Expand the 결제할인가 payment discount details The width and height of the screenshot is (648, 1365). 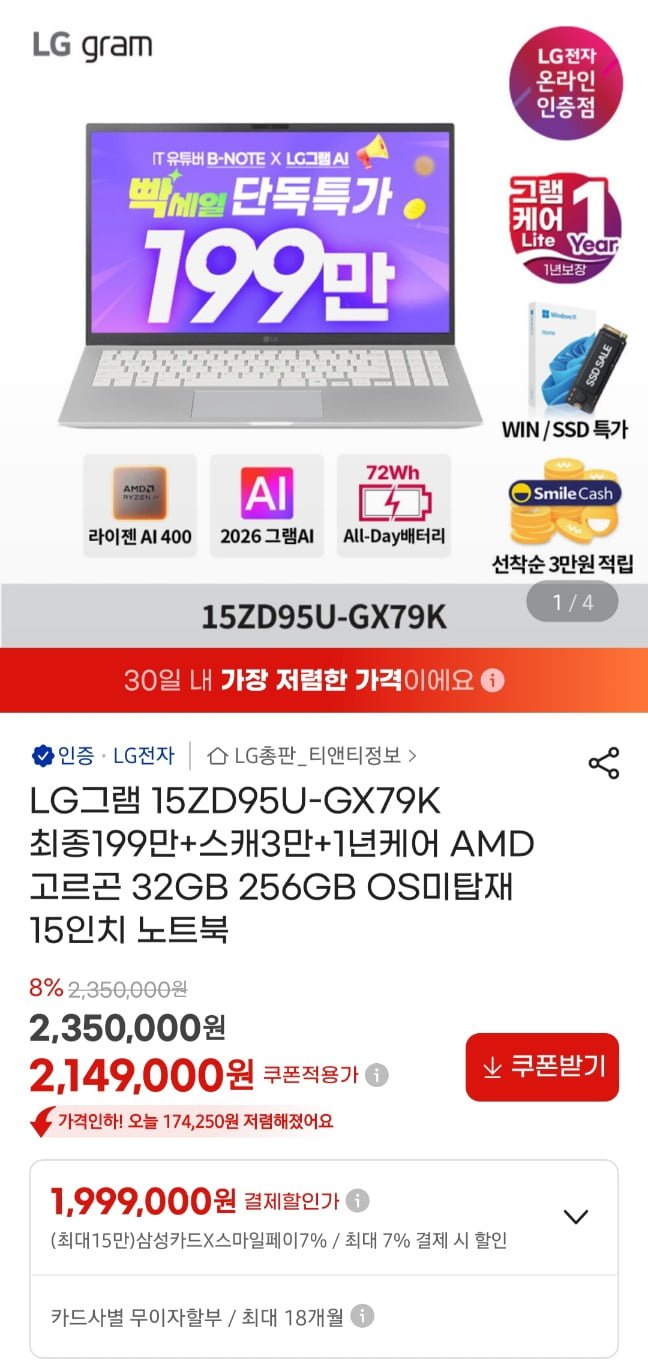tap(576, 1216)
